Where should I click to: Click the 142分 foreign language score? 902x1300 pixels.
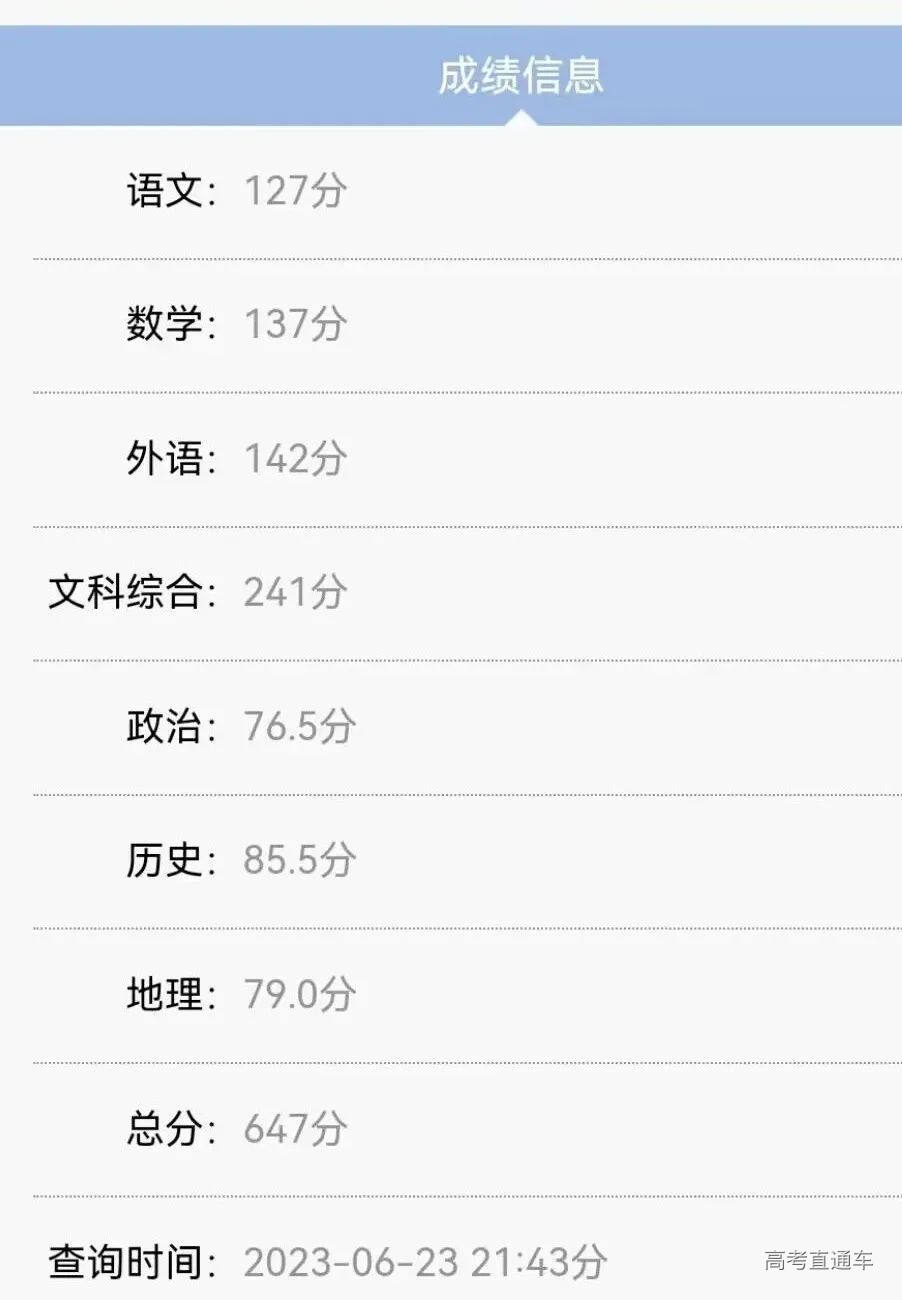coord(293,460)
